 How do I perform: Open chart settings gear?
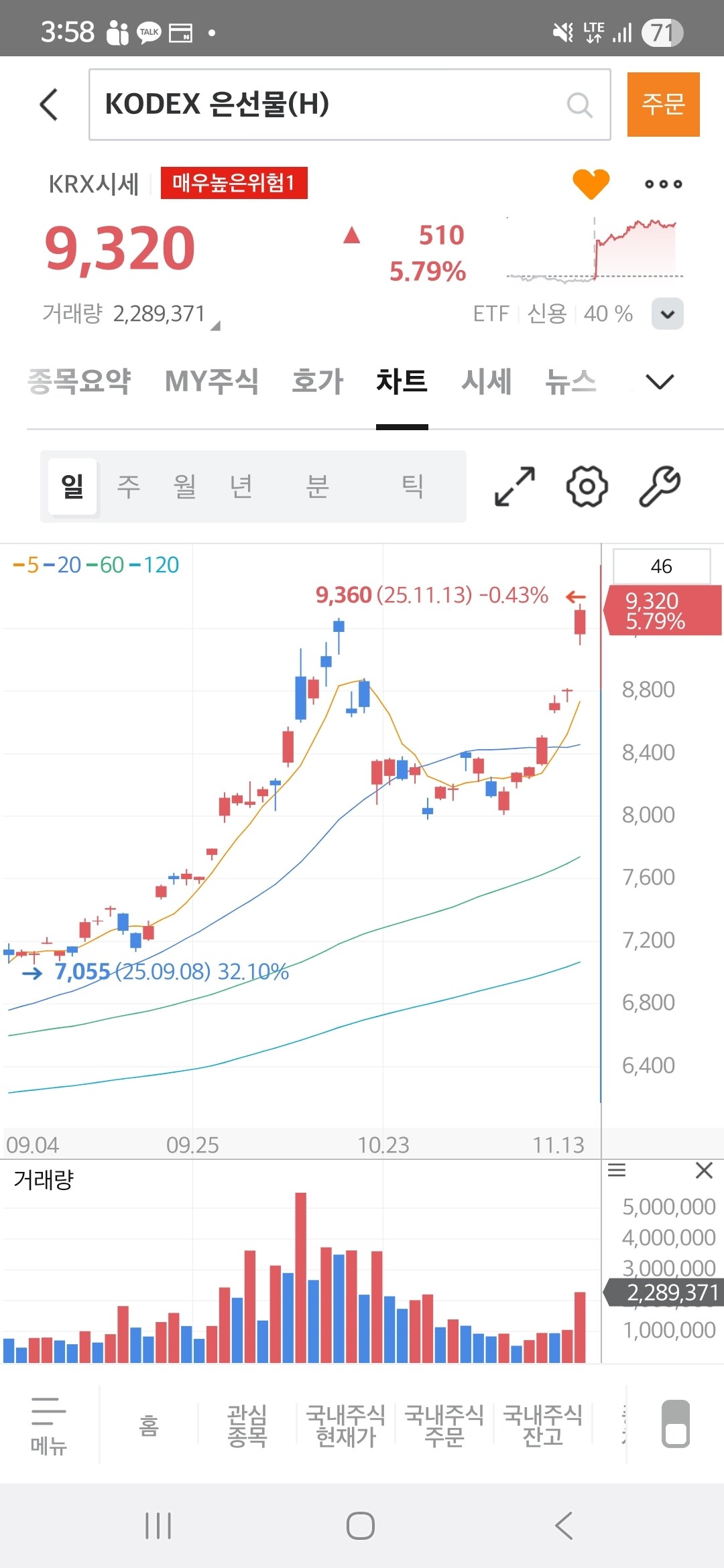(587, 486)
